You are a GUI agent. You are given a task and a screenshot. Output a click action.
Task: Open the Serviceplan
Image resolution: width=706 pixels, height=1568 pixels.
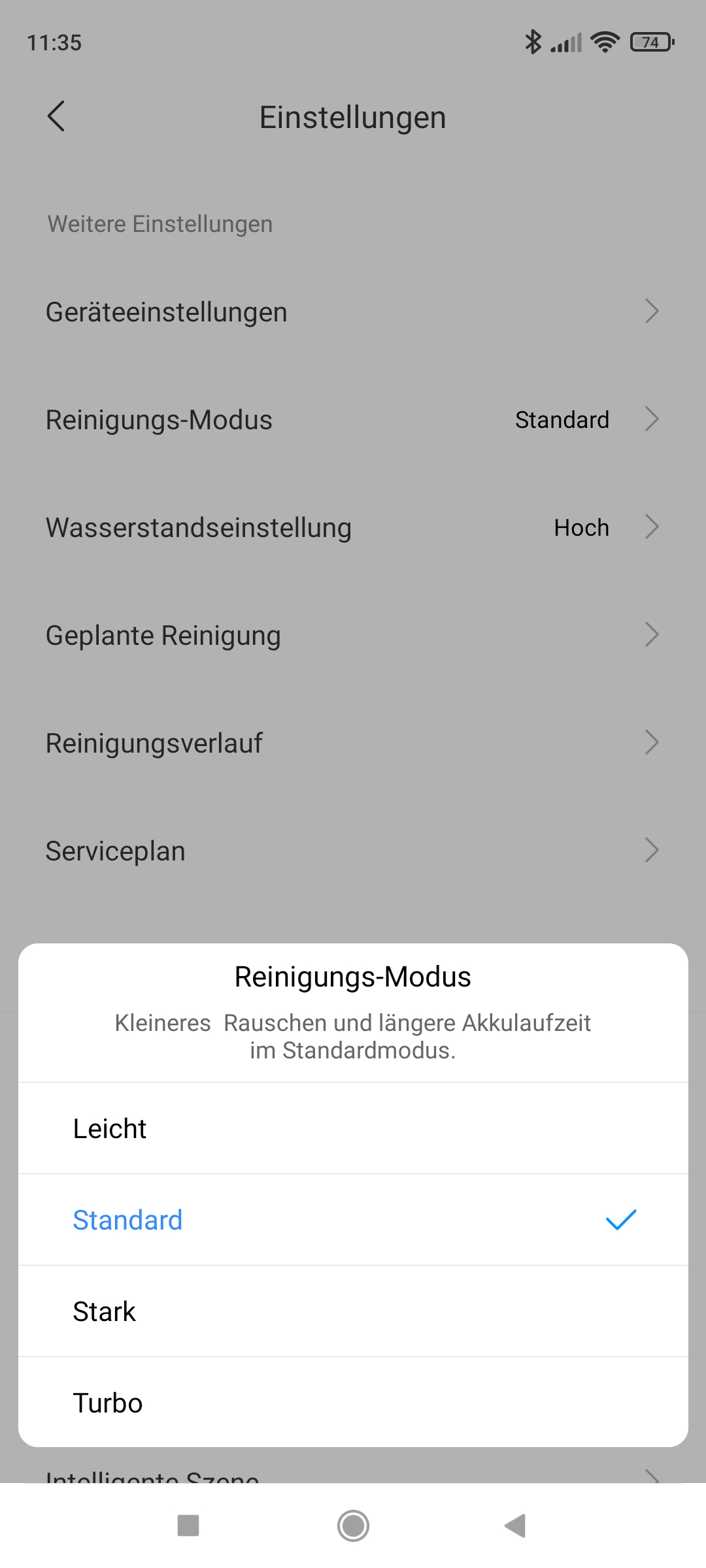tap(353, 851)
